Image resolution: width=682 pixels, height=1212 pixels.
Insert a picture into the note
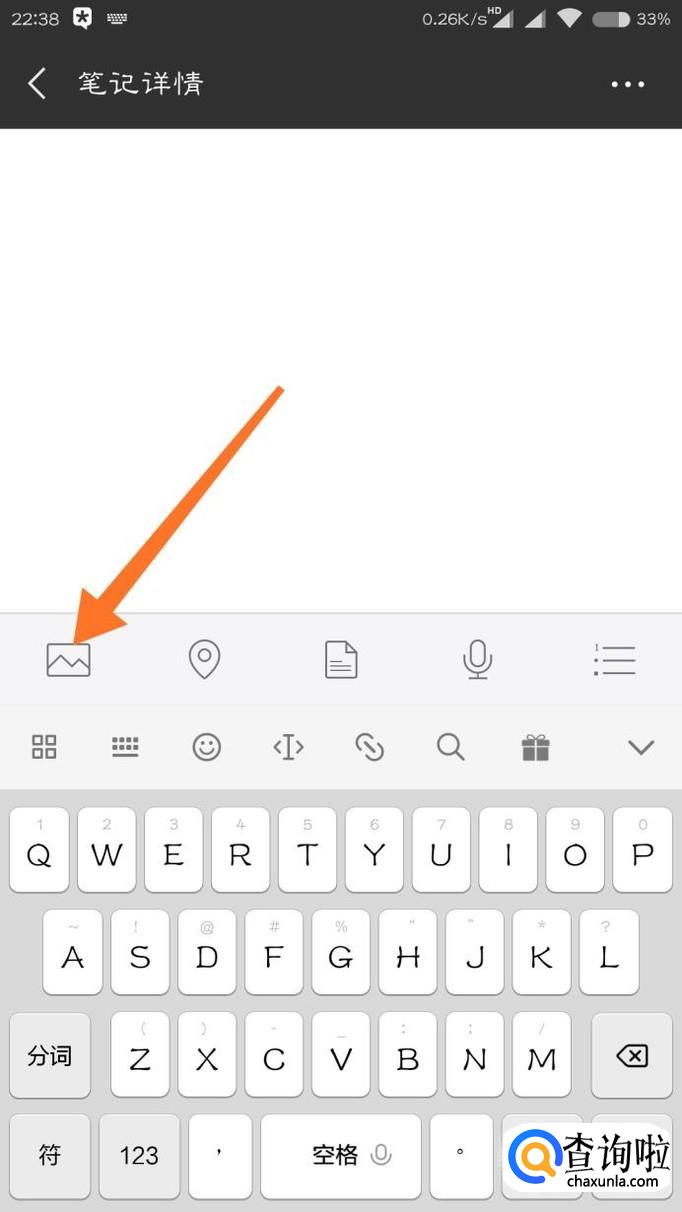[68, 660]
